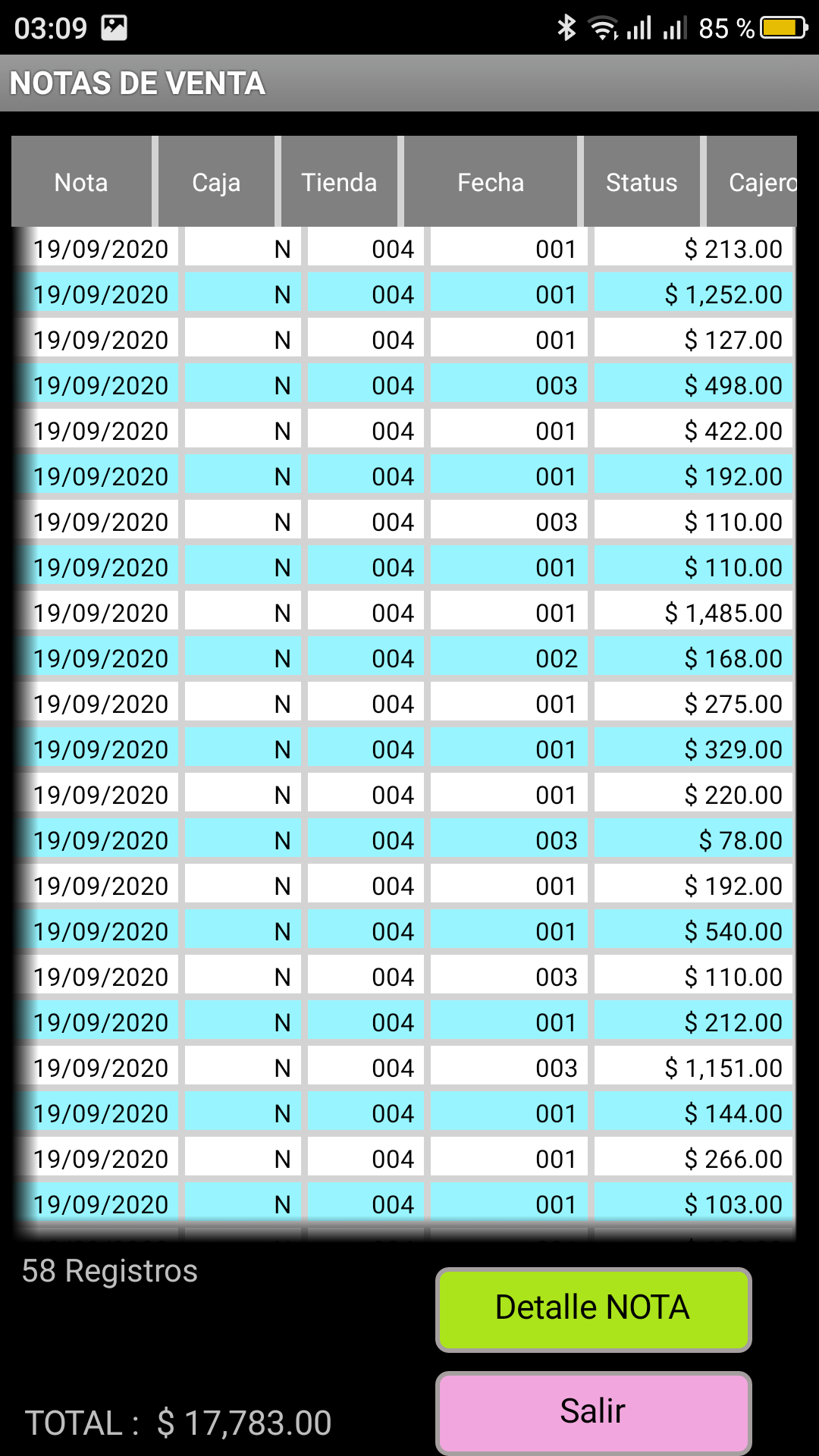Tap the Fecha column header

click(491, 182)
